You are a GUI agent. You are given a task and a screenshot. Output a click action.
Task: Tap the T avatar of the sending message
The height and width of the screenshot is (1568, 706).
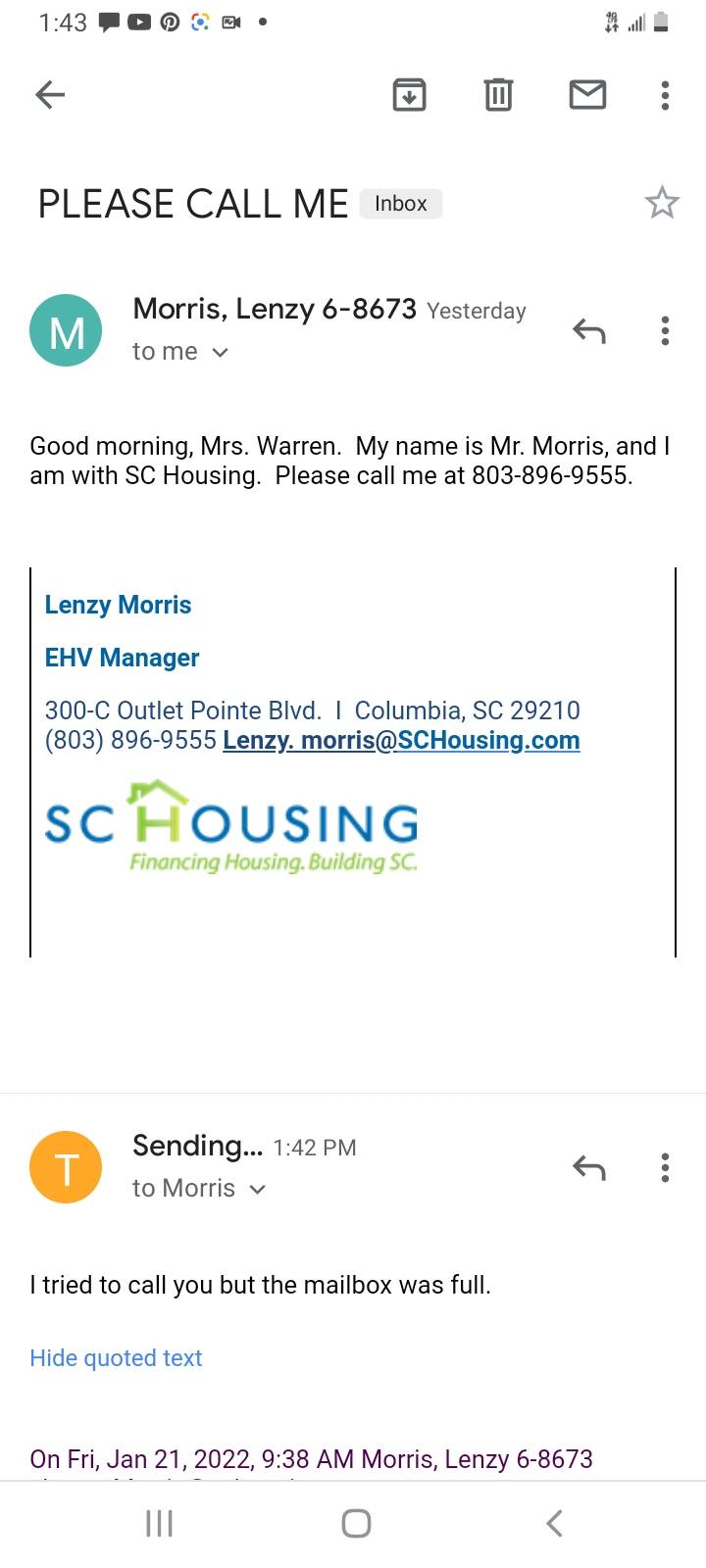point(66,1167)
